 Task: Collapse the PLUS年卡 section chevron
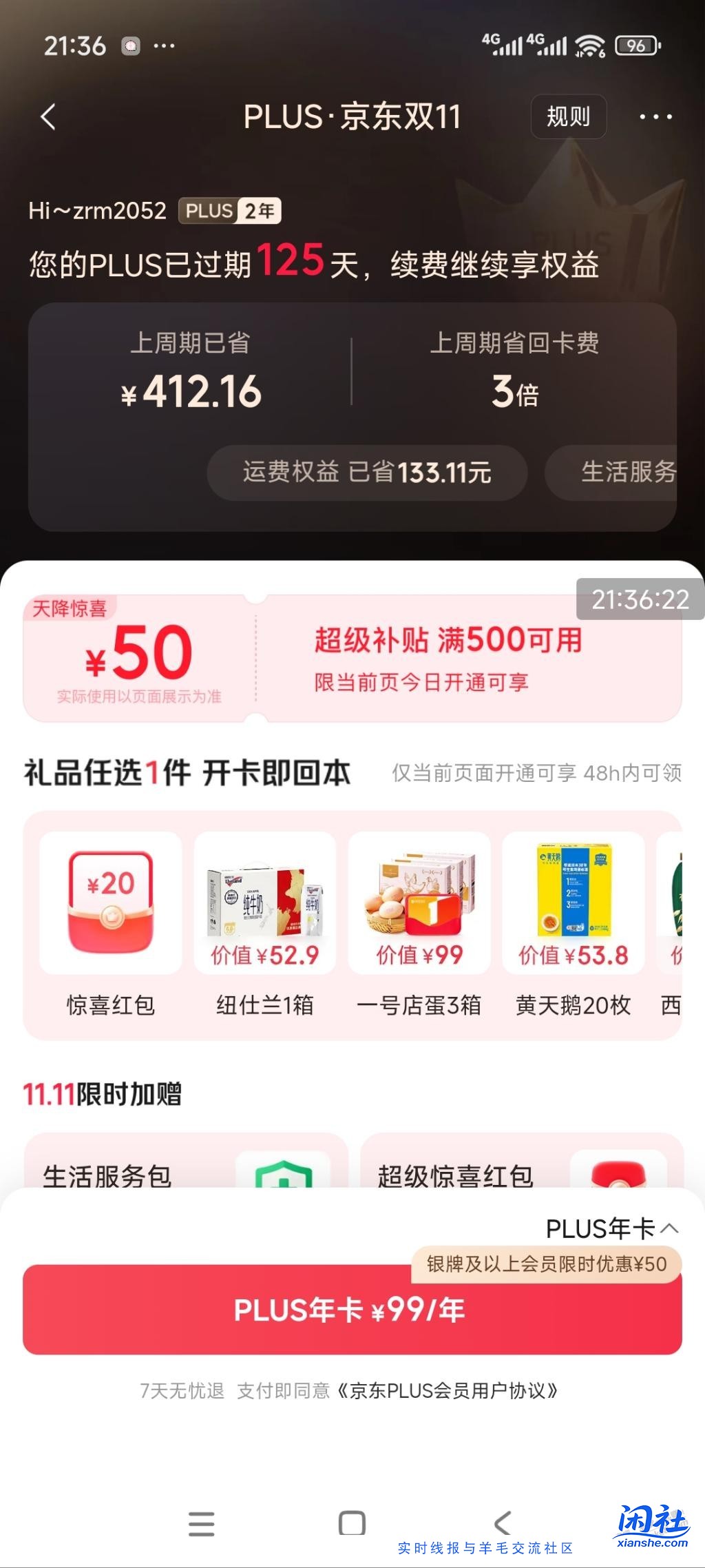pos(671,1227)
